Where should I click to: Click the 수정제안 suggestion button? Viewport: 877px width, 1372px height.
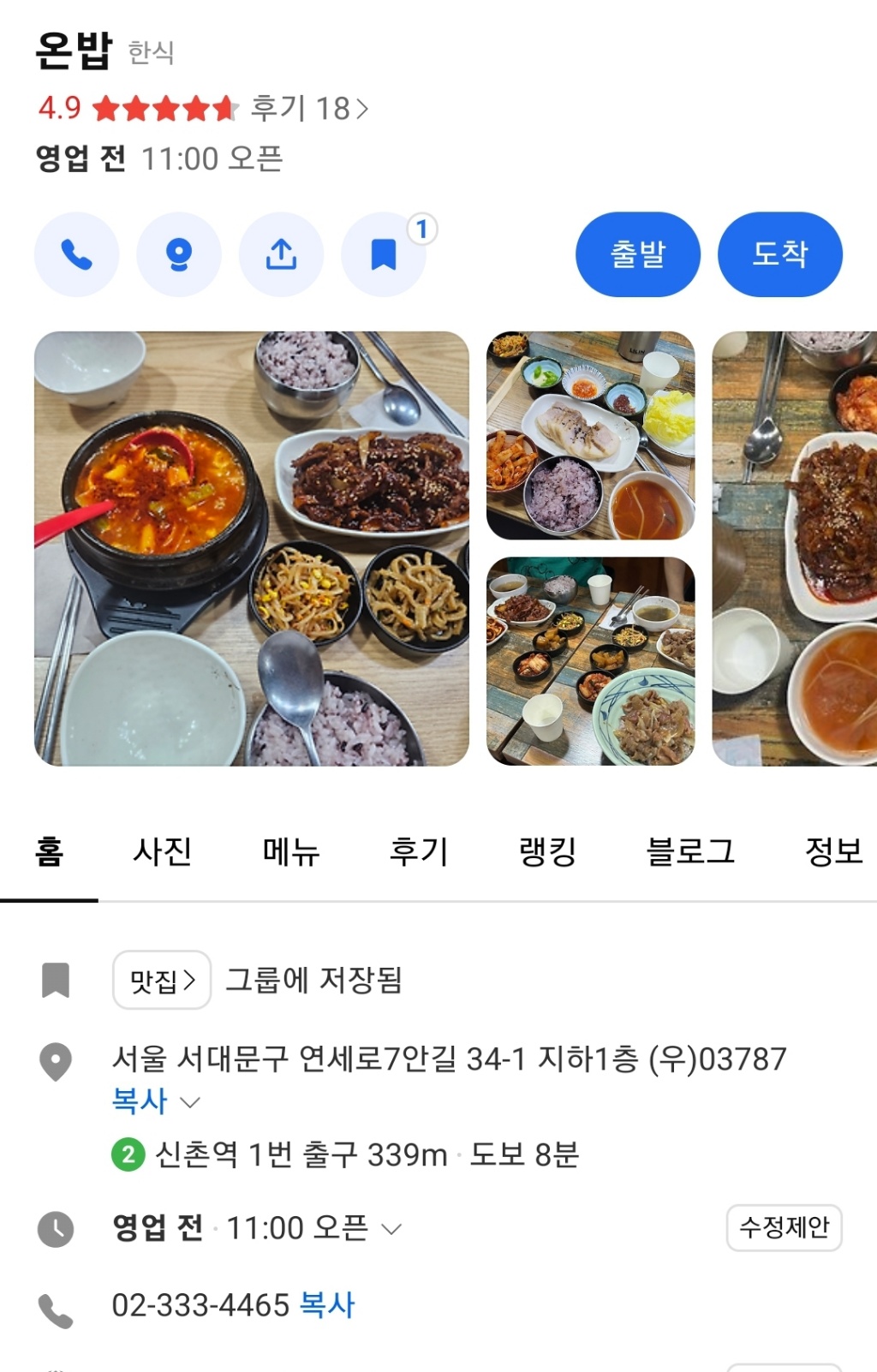785,1226
